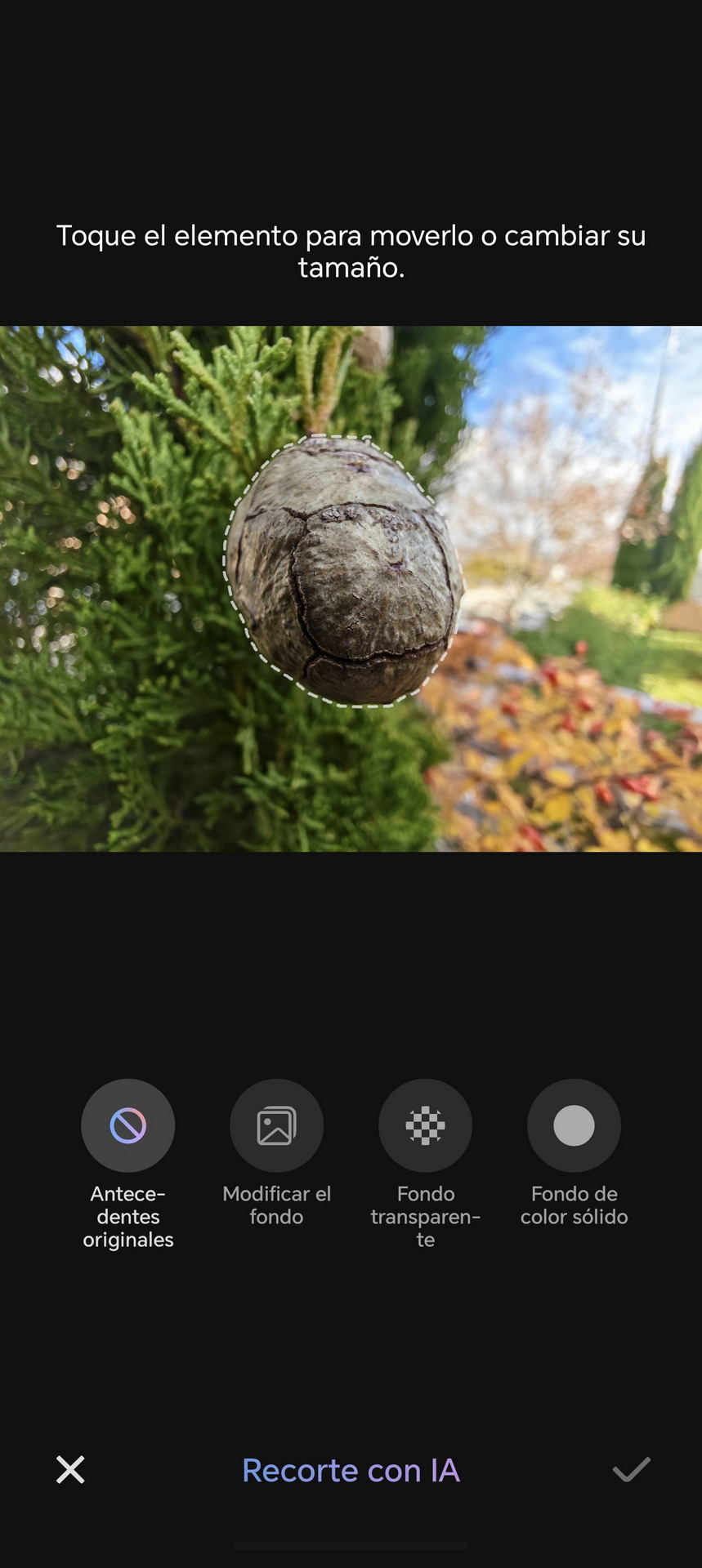Select Antecedentes originales background option
702x1568 pixels.
(x=128, y=1125)
